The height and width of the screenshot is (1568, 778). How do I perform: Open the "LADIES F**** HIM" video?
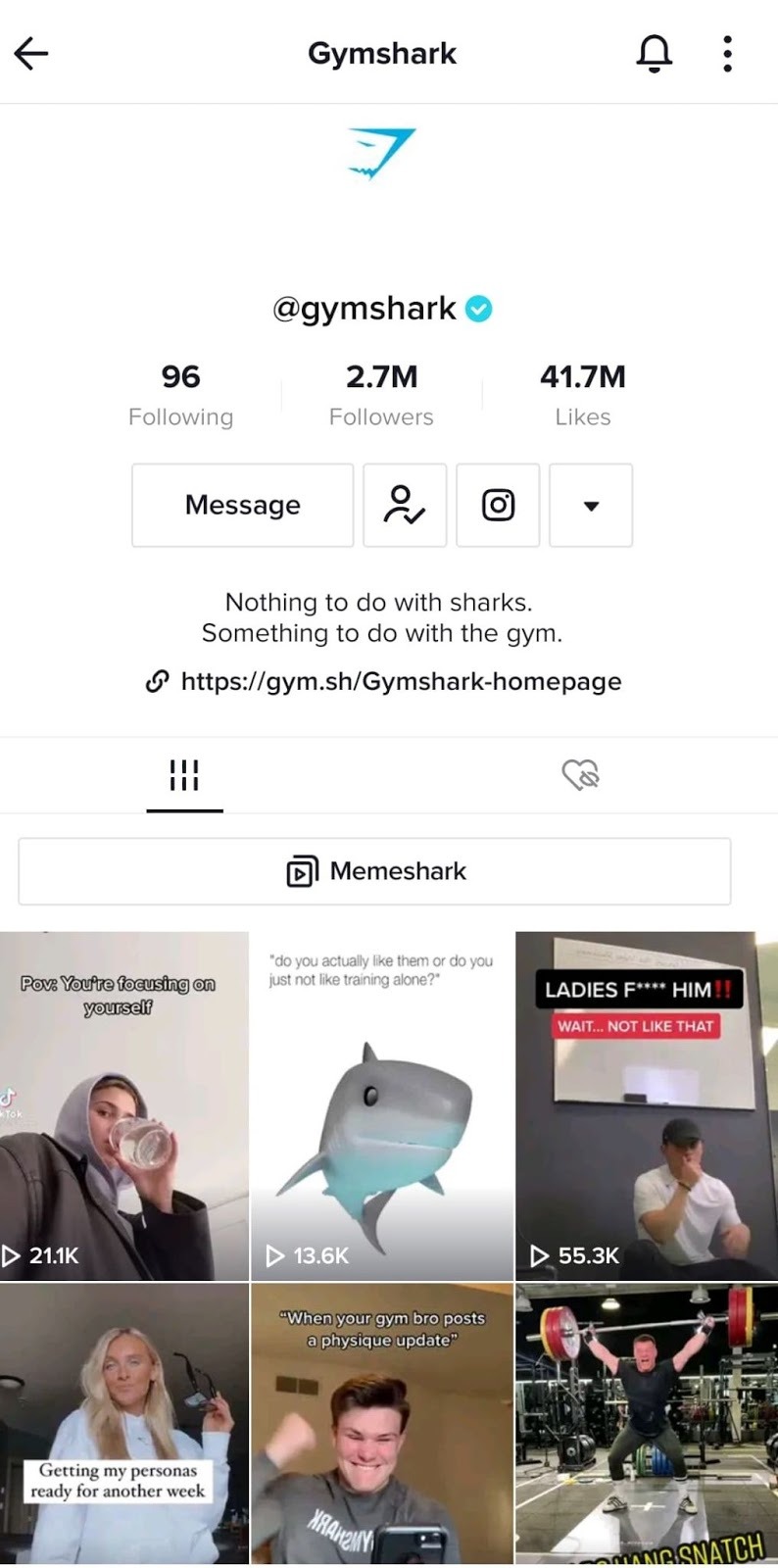[x=647, y=1105]
